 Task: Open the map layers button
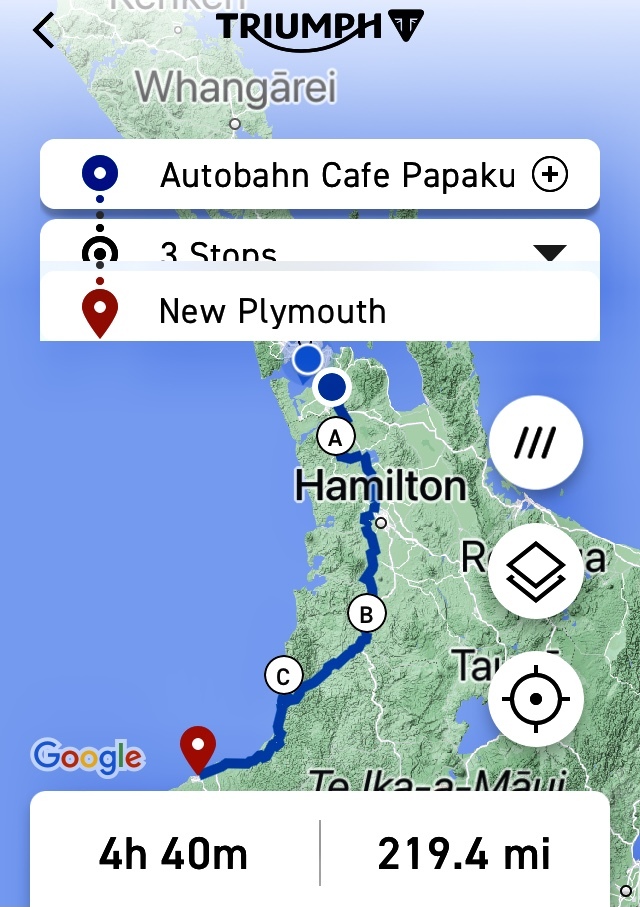pyautogui.click(x=536, y=572)
